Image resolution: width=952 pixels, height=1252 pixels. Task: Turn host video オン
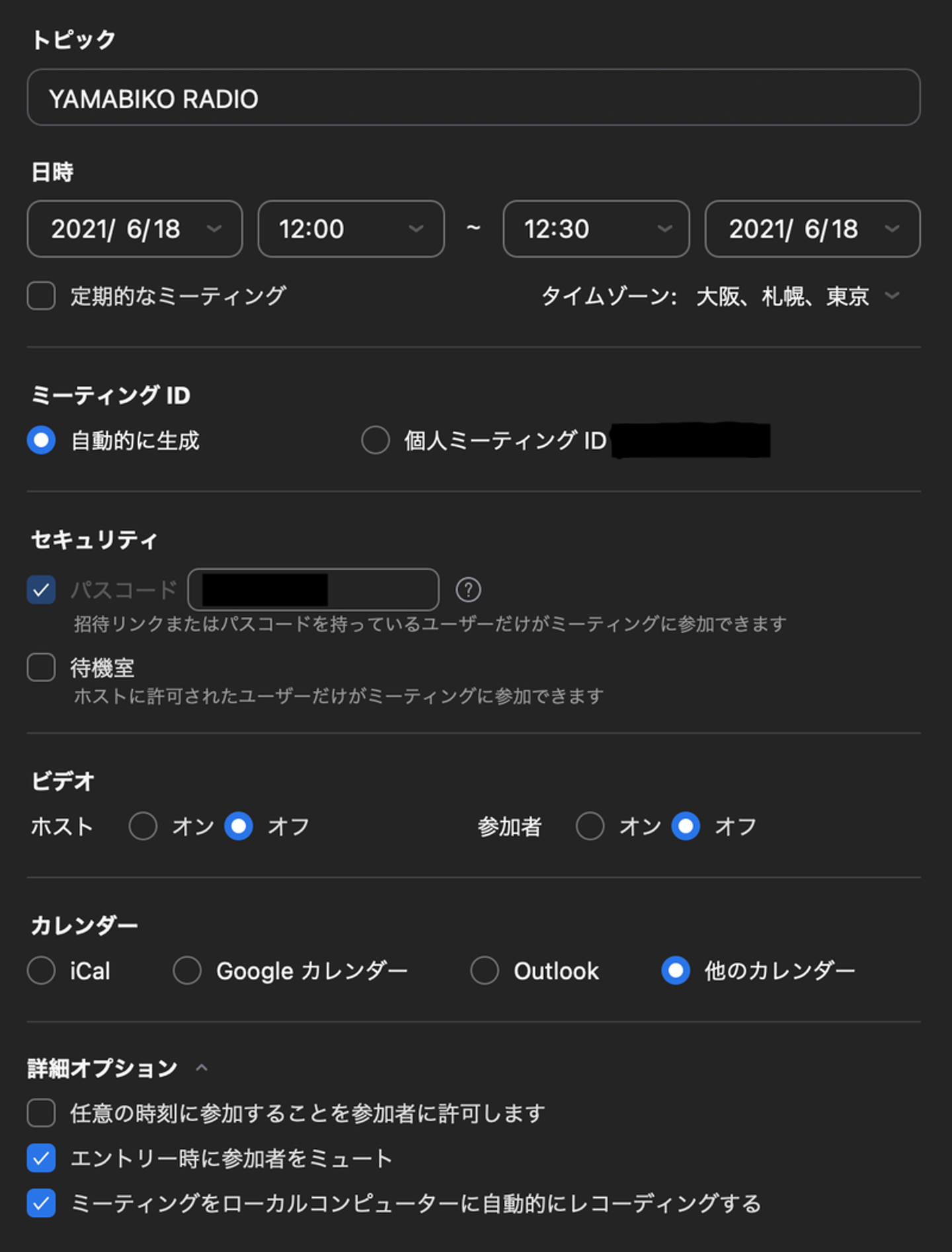click(x=143, y=826)
